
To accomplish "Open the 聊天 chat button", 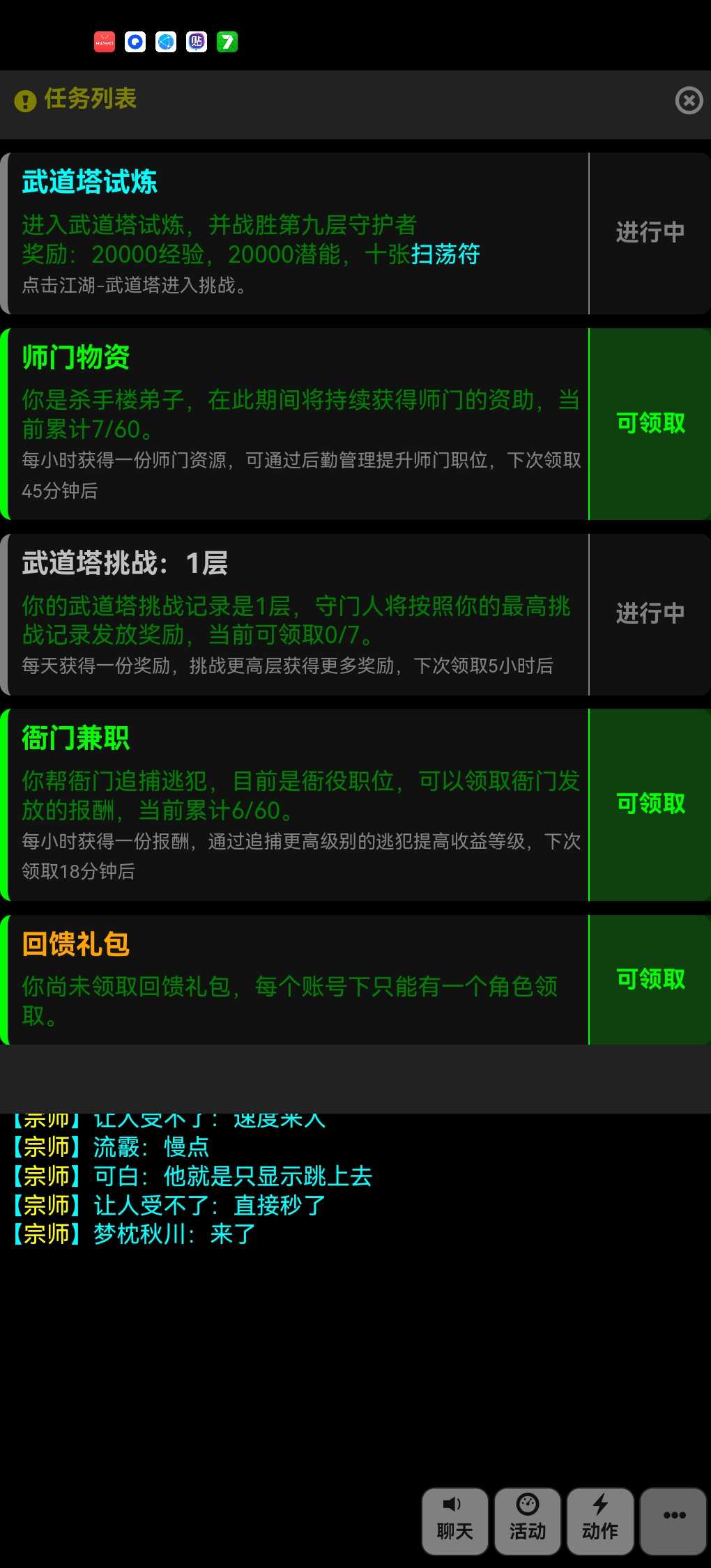I will point(455,1522).
